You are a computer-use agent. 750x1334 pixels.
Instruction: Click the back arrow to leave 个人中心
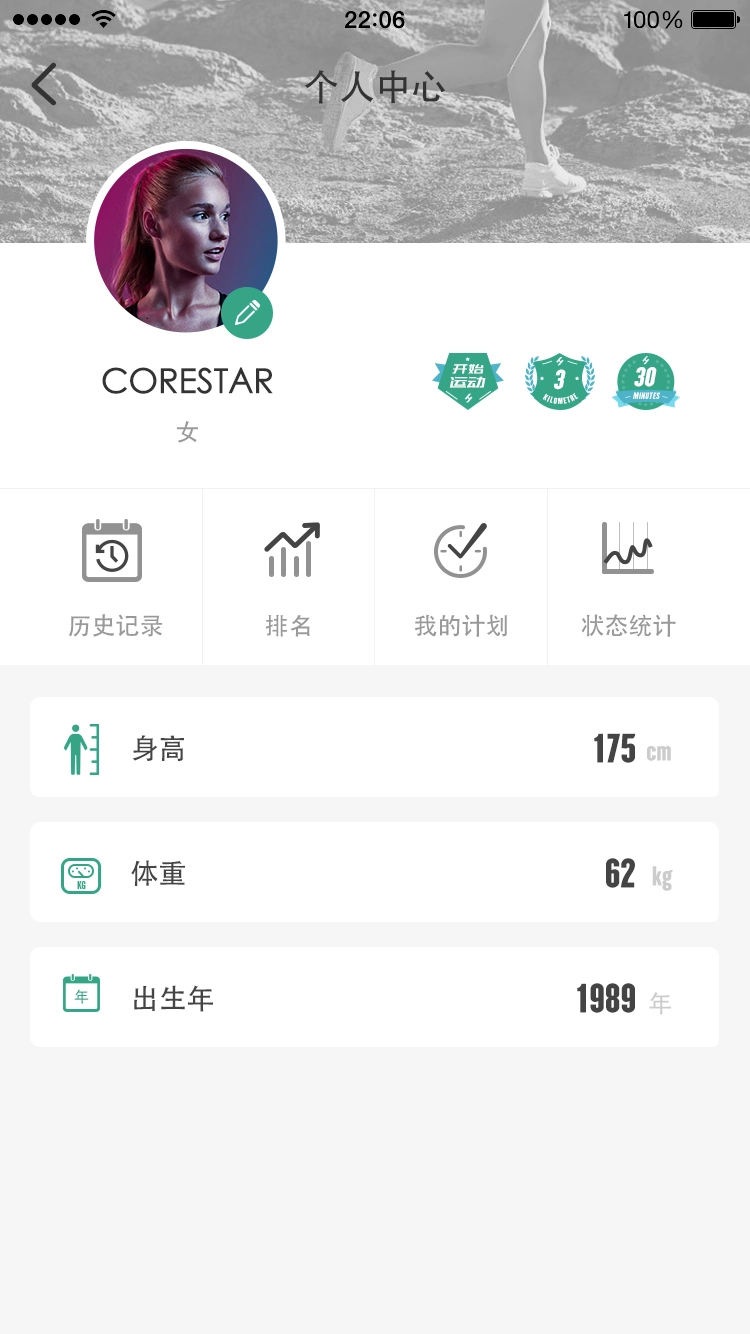coord(42,85)
